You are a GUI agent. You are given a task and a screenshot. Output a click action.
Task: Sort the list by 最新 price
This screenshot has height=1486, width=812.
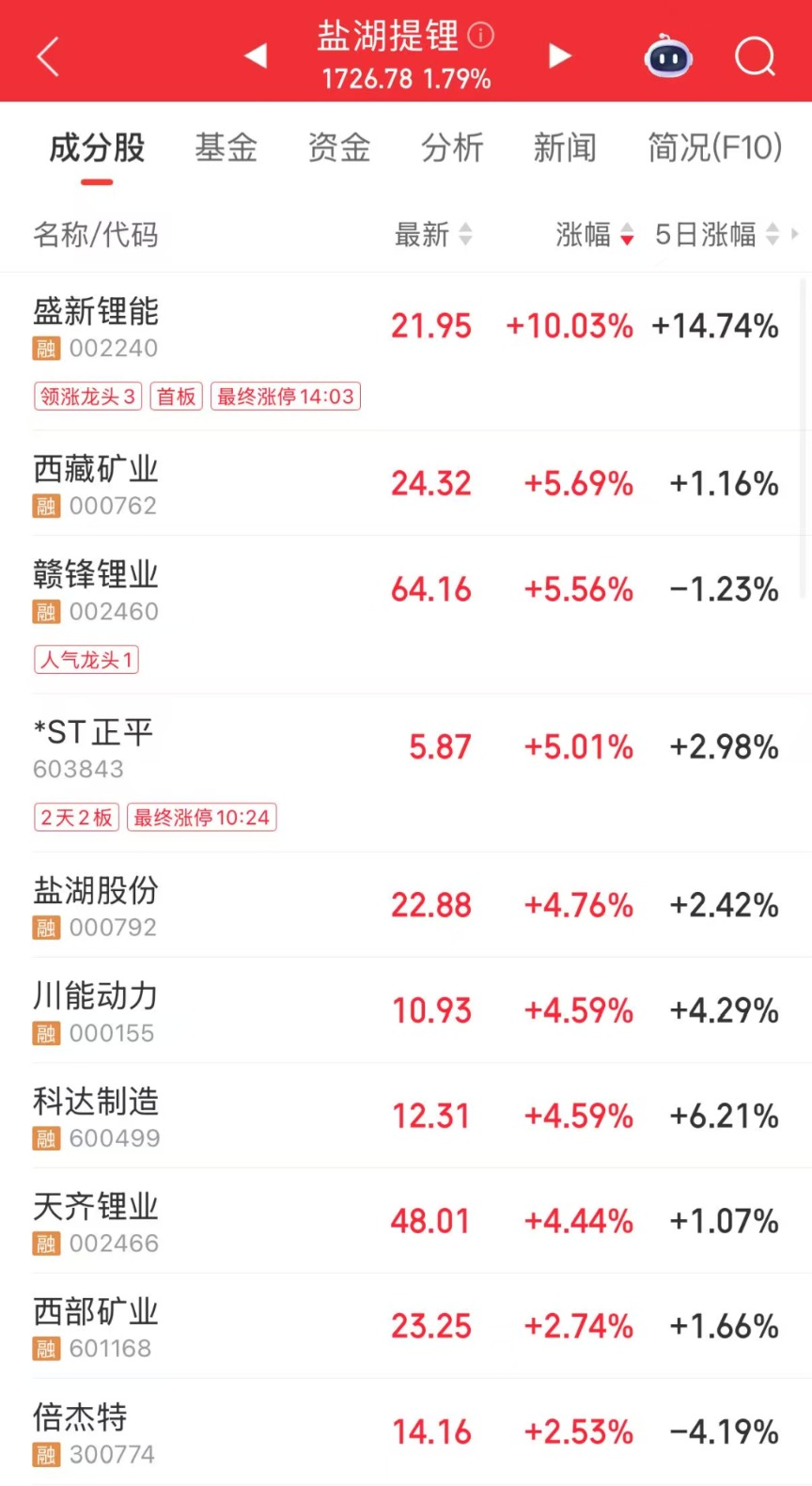(x=433, y=234)
